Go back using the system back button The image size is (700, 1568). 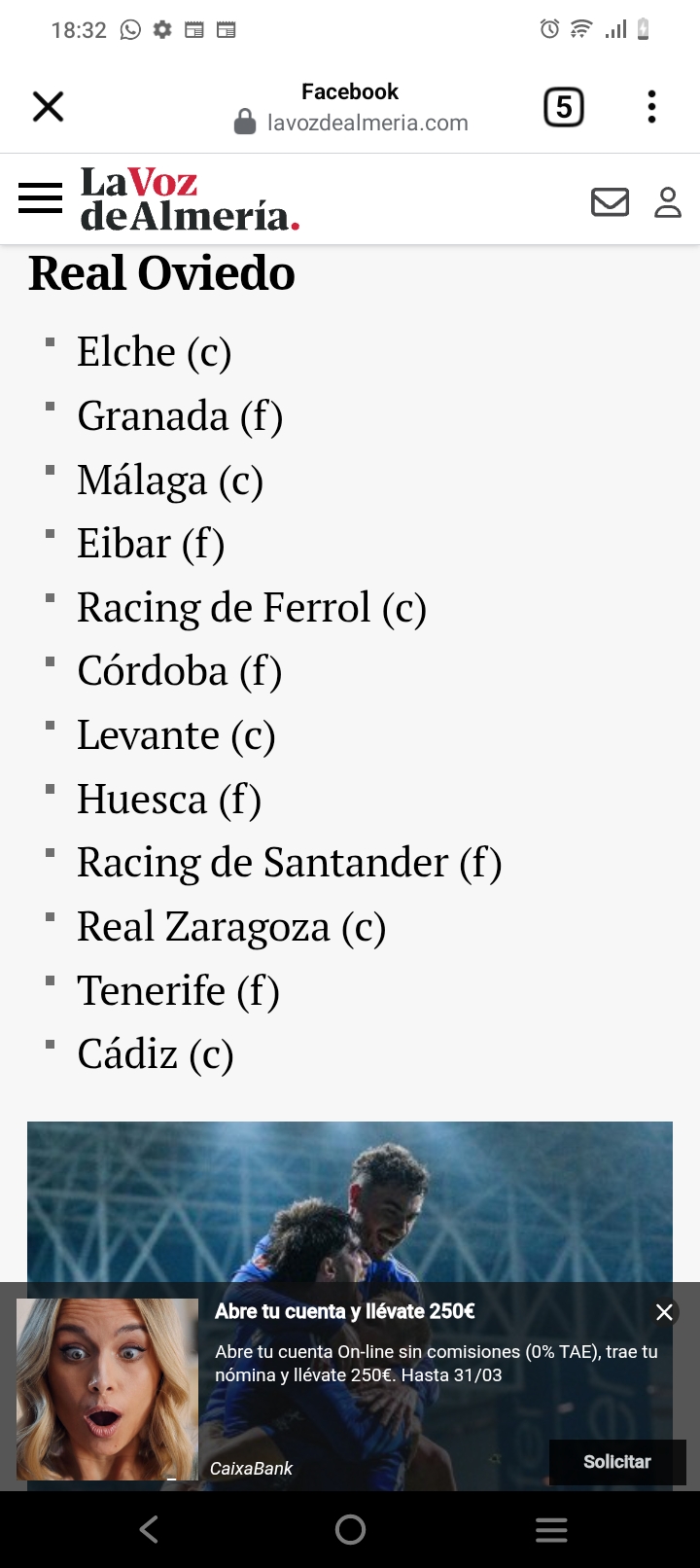tap(149, 1529)
